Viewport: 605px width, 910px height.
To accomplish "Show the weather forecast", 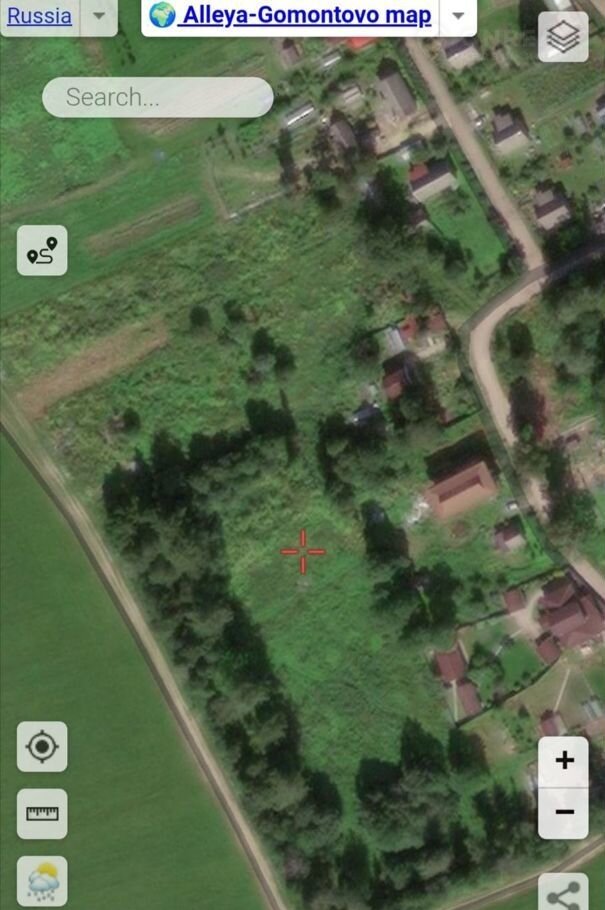I will (42, 880).
